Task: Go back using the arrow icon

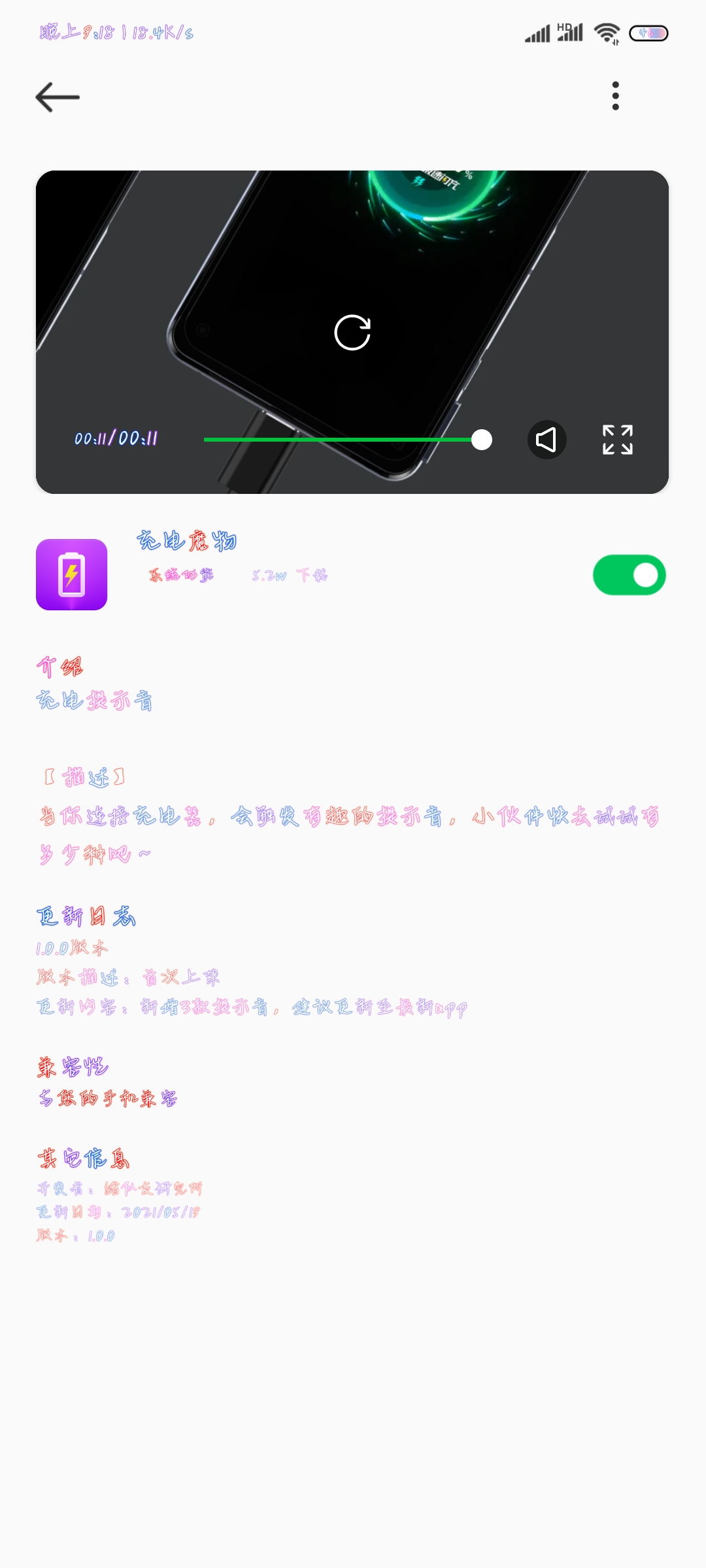Action: pyautogui.click(x=58, y=97)
